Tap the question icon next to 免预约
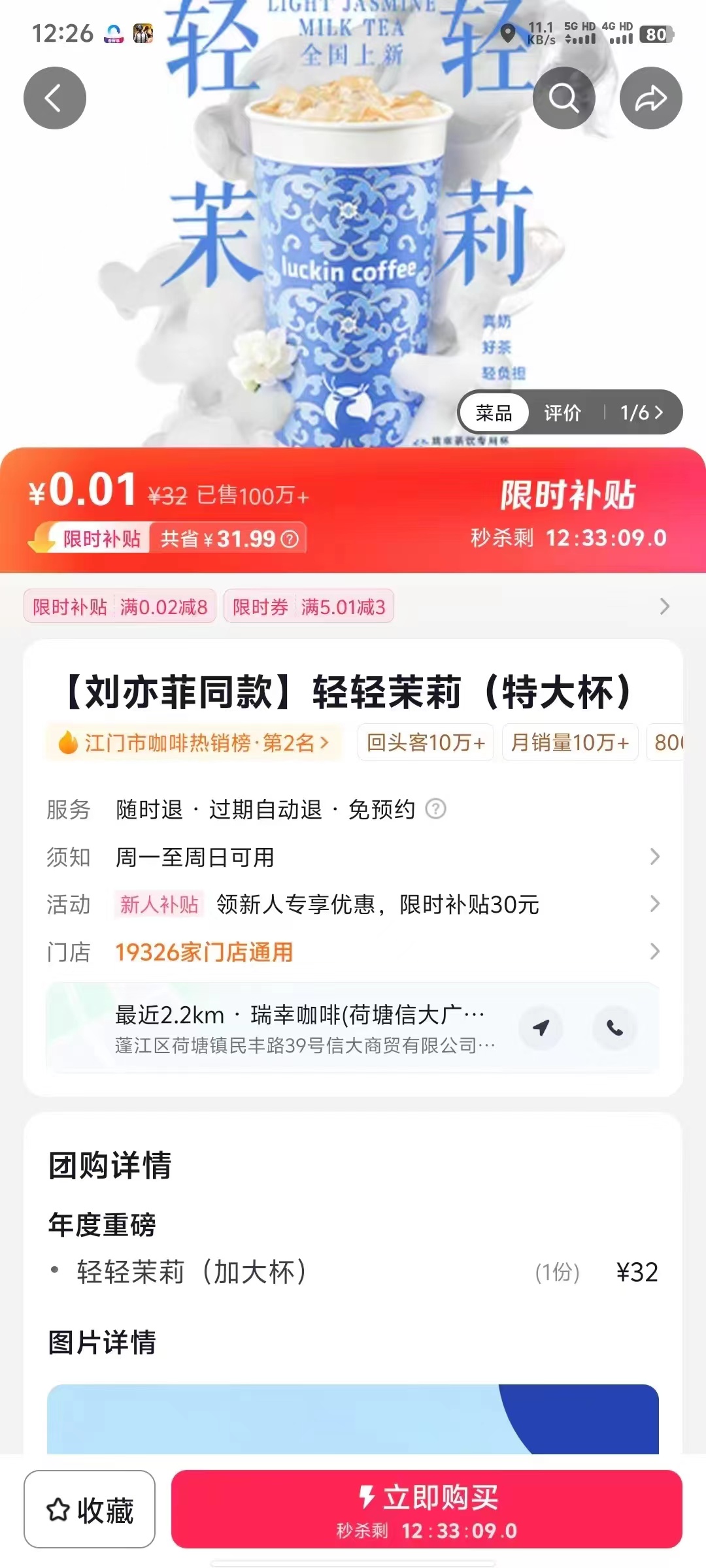Screen dimensions: 706x1568 tap(435, 809)
